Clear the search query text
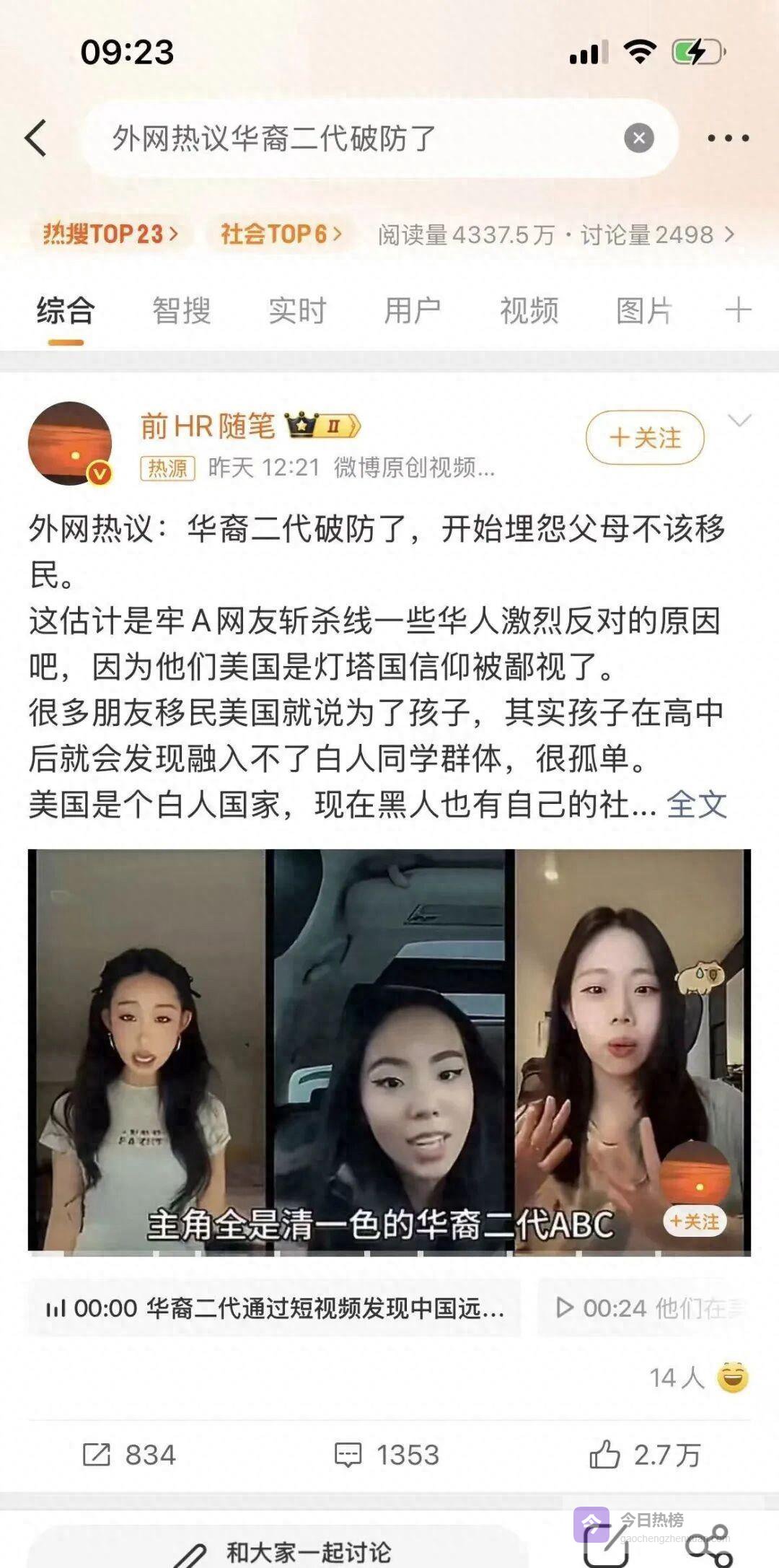Screen dimensions: 779x1568 coord(638,138)
